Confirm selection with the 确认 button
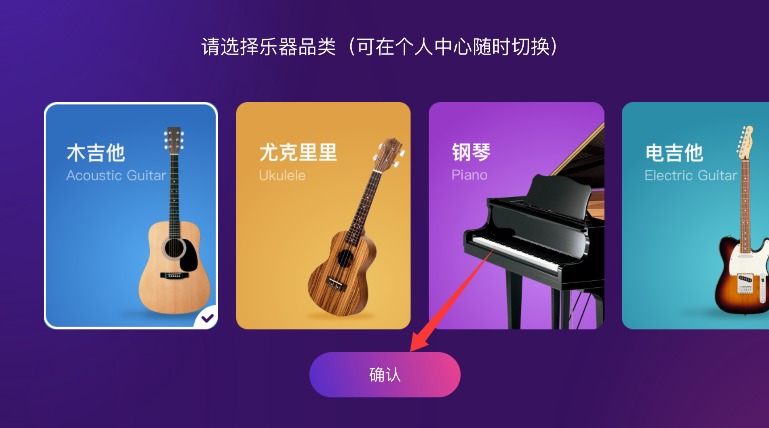The image size is (769, 428). coord(385,375)
